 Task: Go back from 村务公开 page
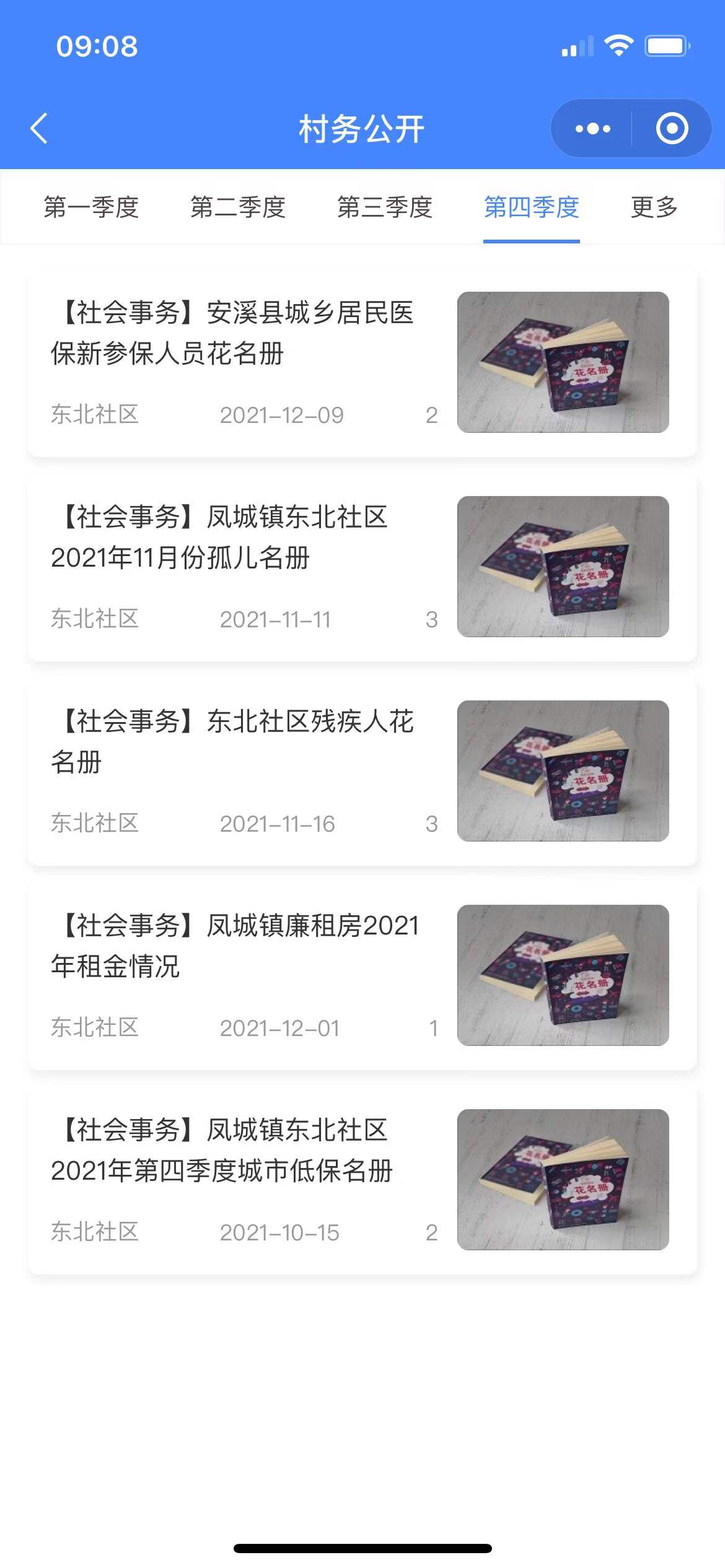(x=39, y=129)
